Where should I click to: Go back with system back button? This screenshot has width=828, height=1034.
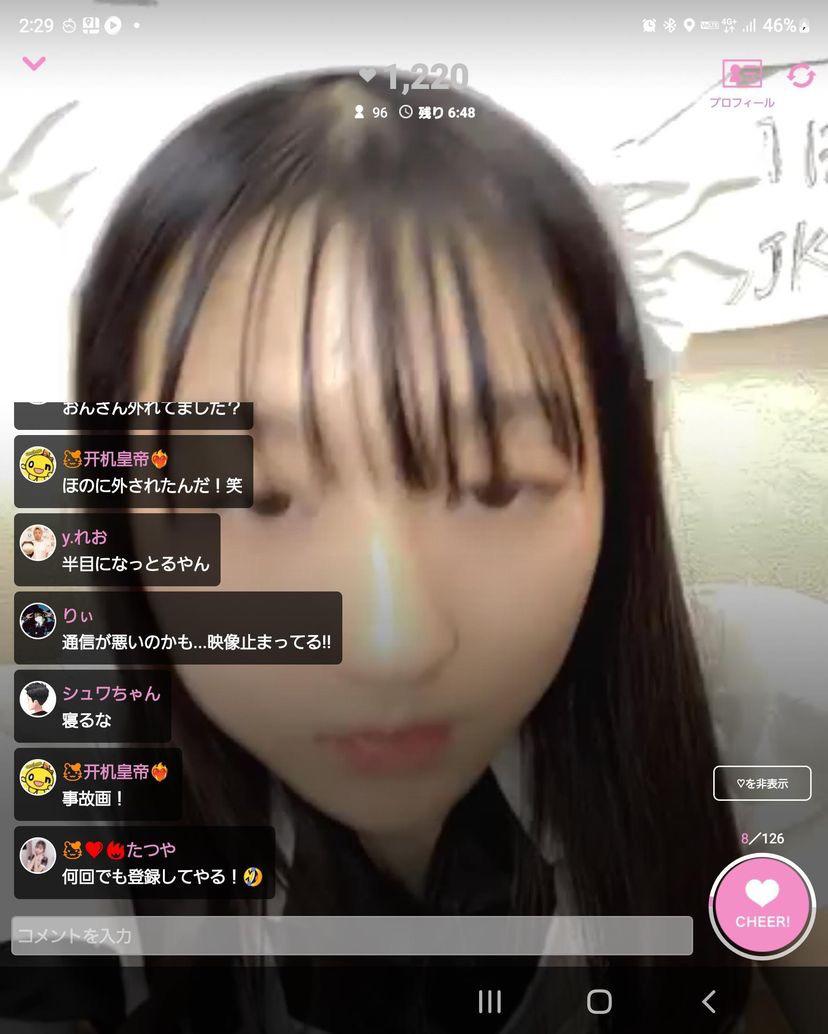tap(709, 1001)
